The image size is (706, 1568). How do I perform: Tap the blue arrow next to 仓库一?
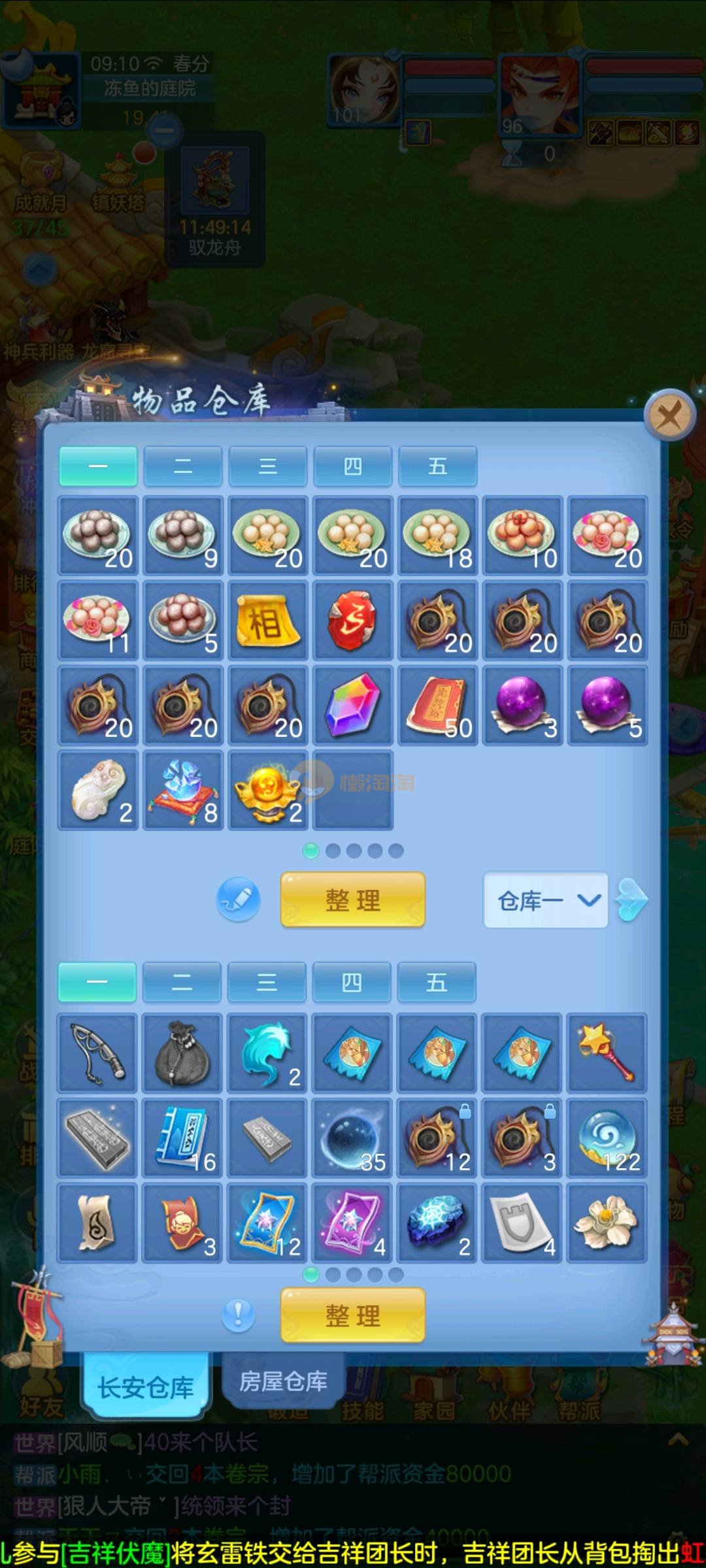coord(632,900)
